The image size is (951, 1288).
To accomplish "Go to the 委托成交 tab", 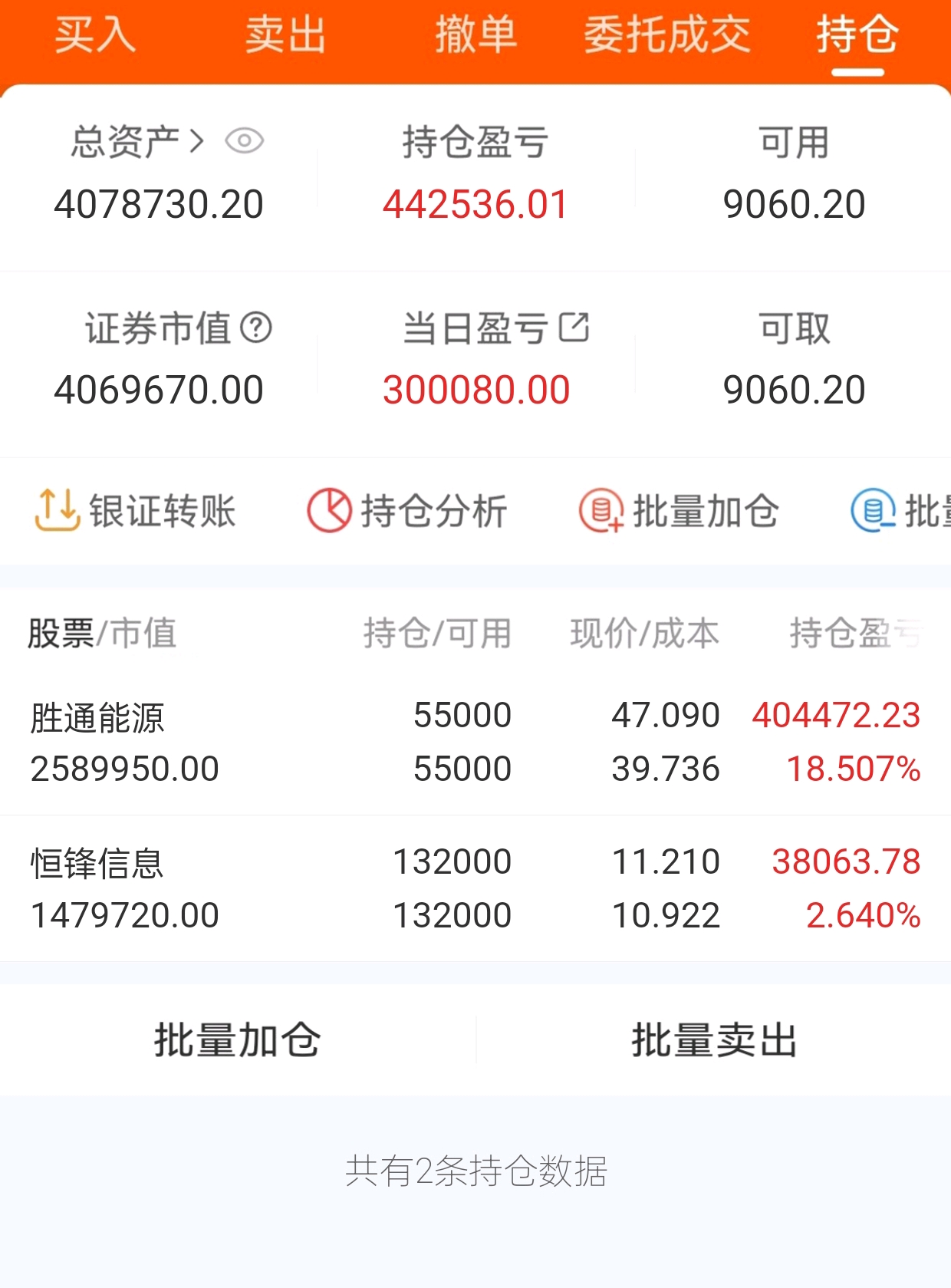I will 666,35.
